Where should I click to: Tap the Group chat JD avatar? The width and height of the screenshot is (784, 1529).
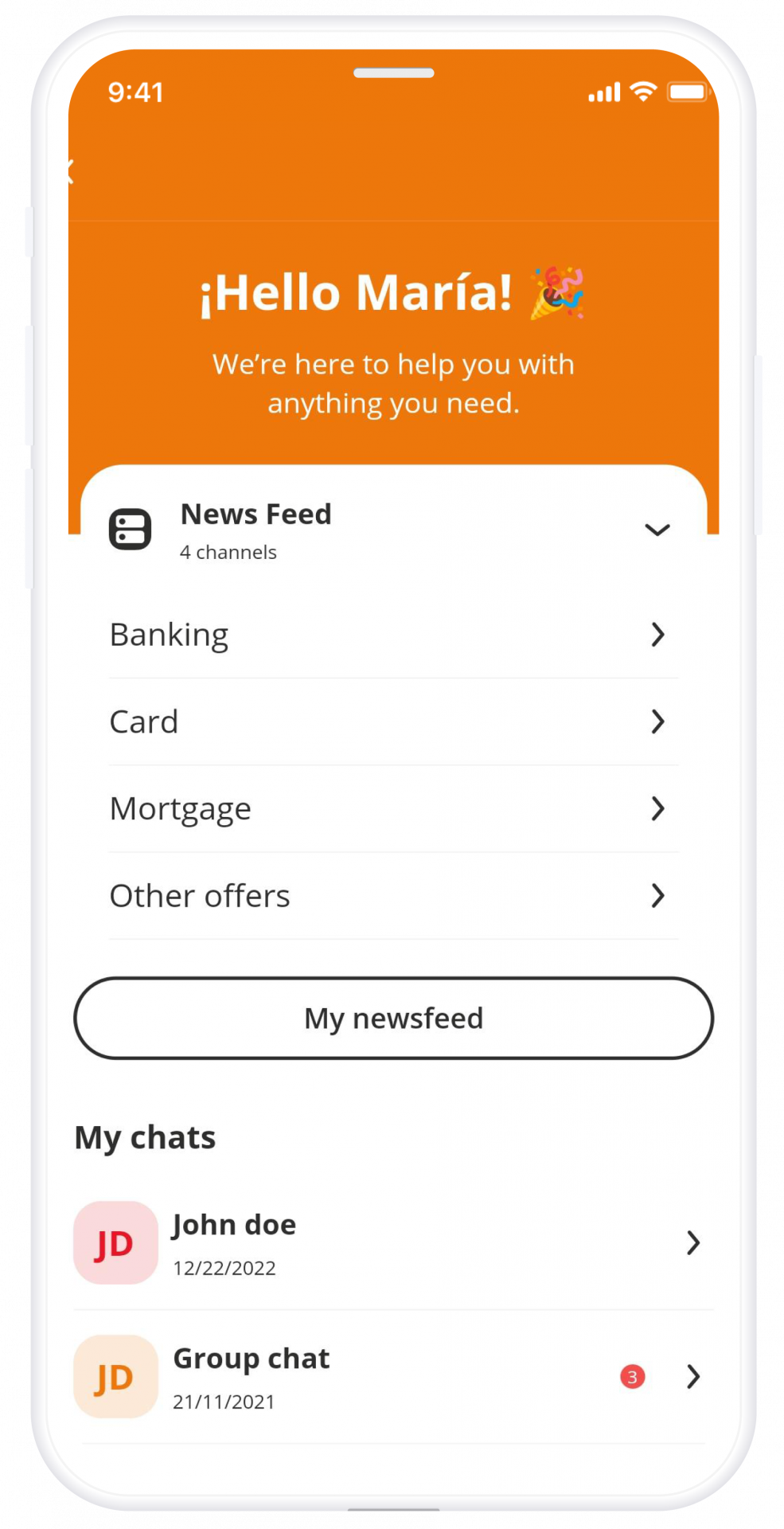click(115, 1376)
